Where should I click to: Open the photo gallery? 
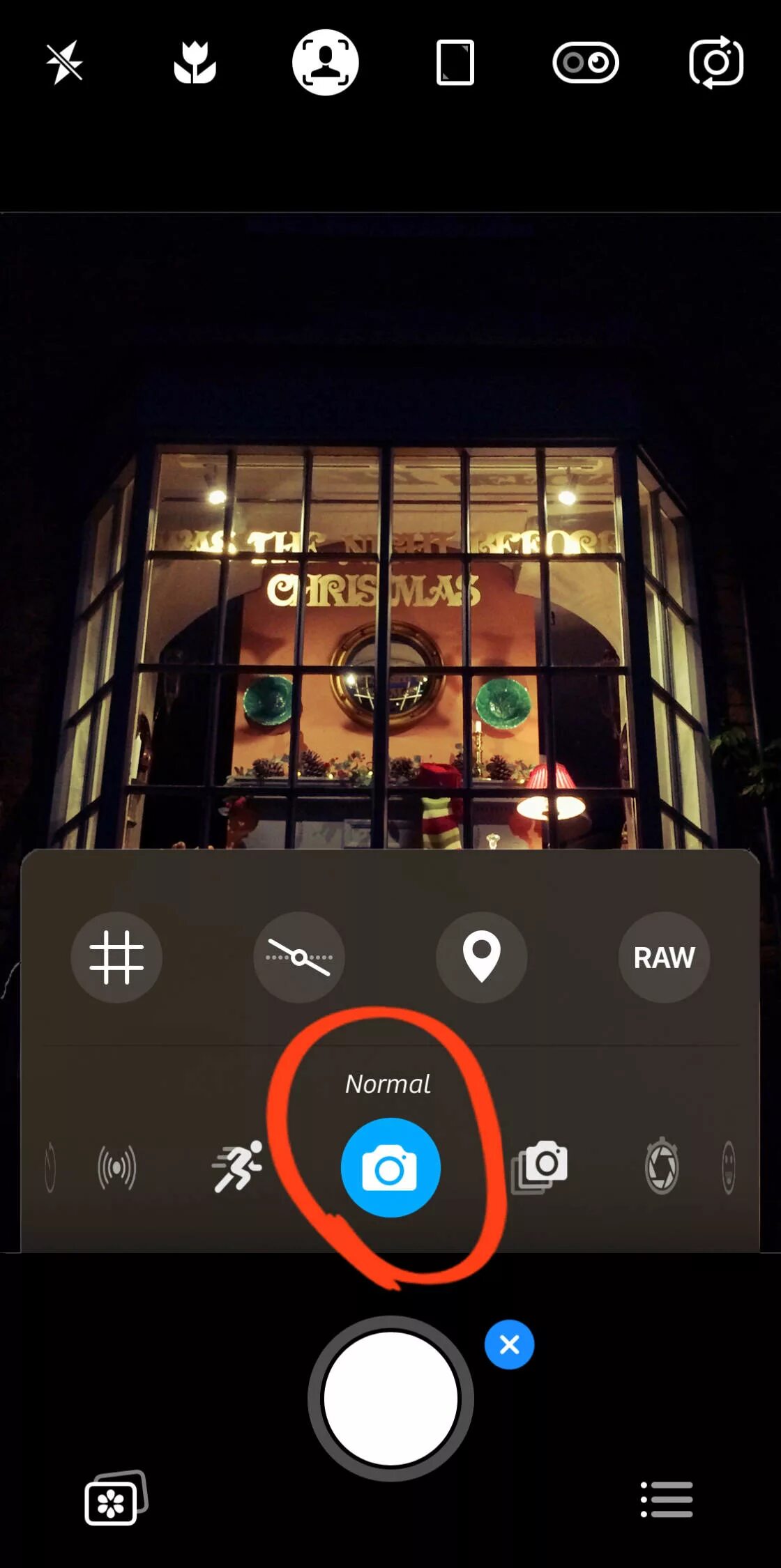(x=115, y=1499)
